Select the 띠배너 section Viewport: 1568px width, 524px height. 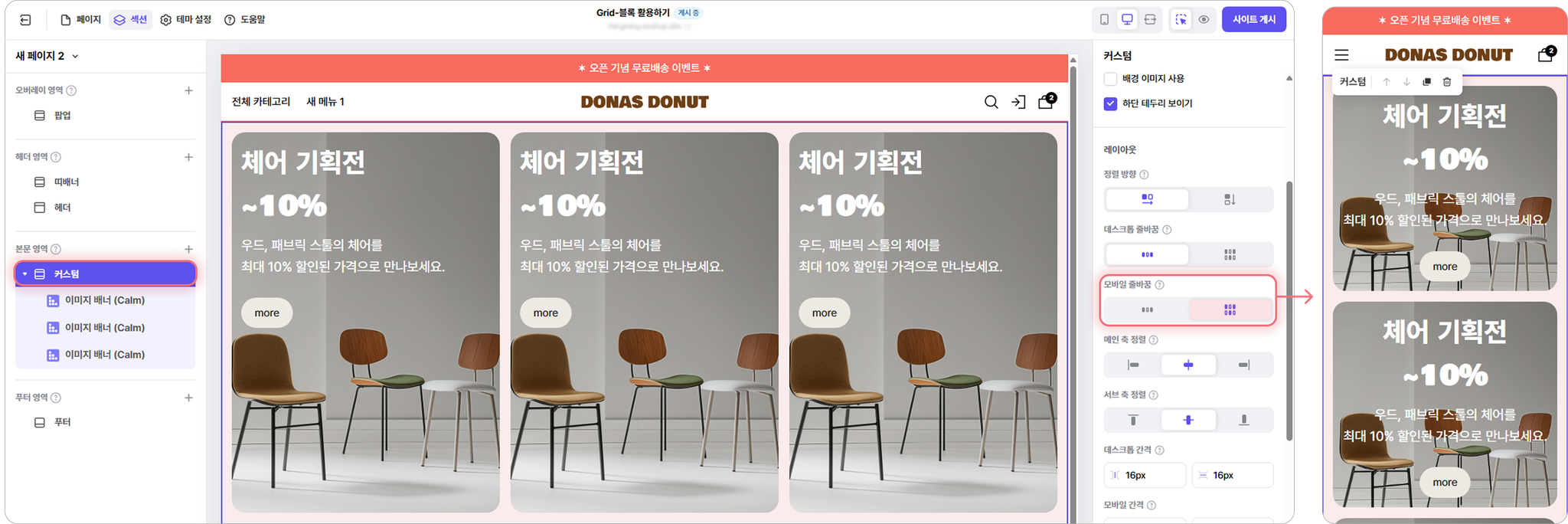coord(66,182)
